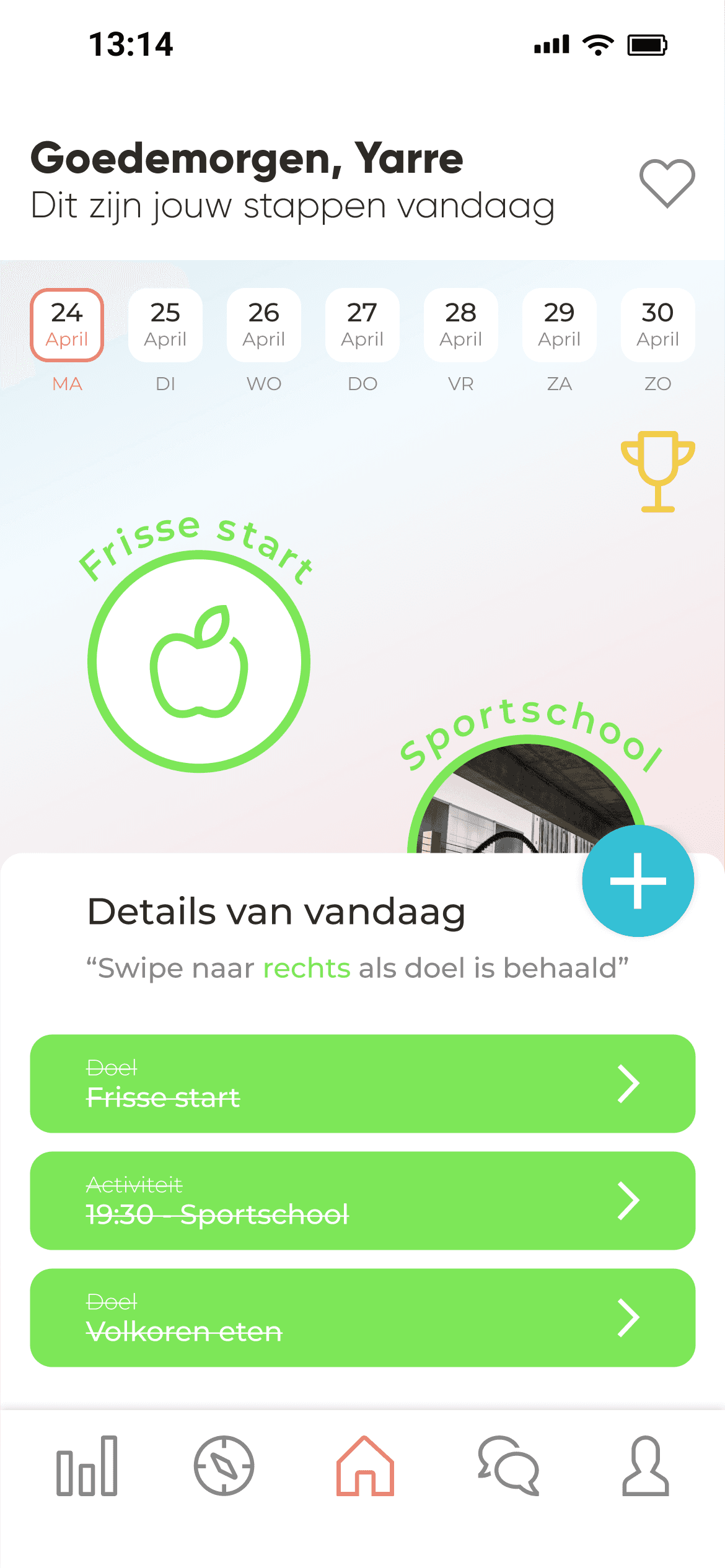
Task: Select Monday 24 April
Action: coord(67,326)
